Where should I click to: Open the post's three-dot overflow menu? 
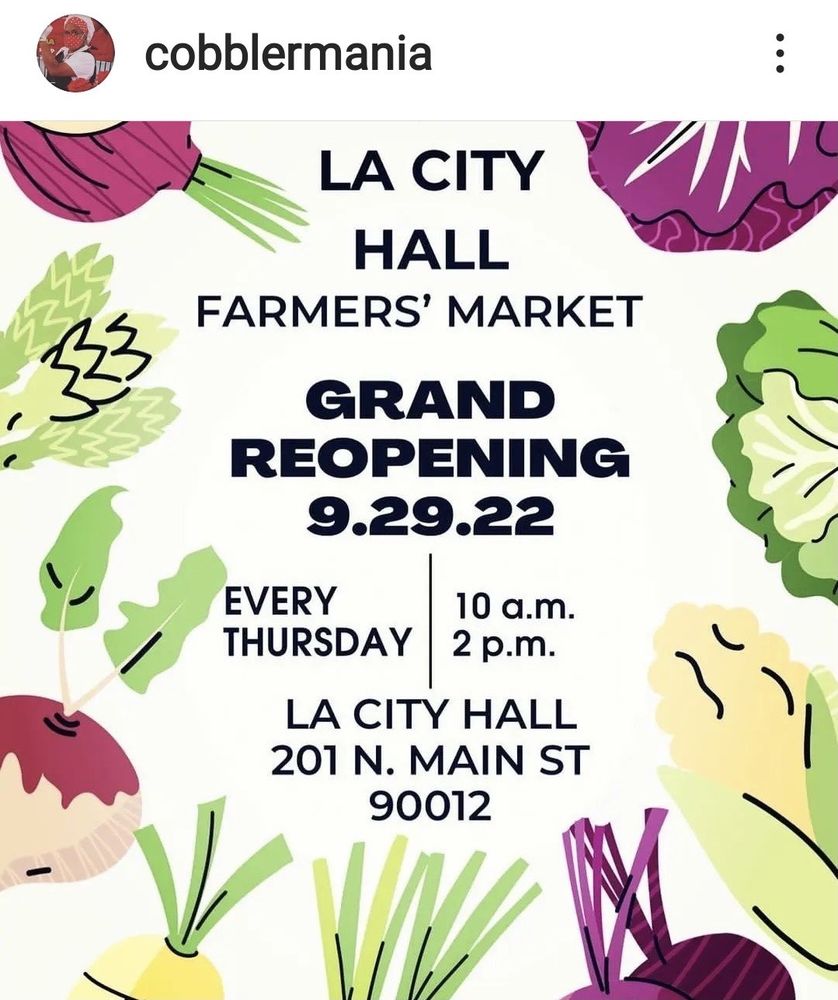click(780, 54)
